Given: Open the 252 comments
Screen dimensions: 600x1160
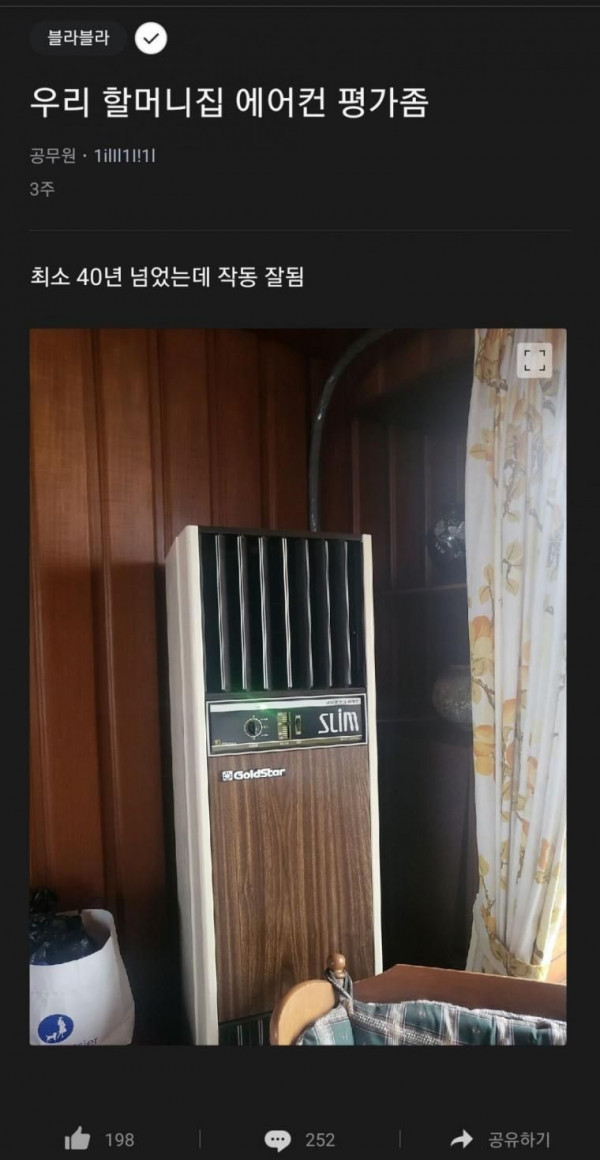Looking at the screenshot, I should tap(300, 1139).
